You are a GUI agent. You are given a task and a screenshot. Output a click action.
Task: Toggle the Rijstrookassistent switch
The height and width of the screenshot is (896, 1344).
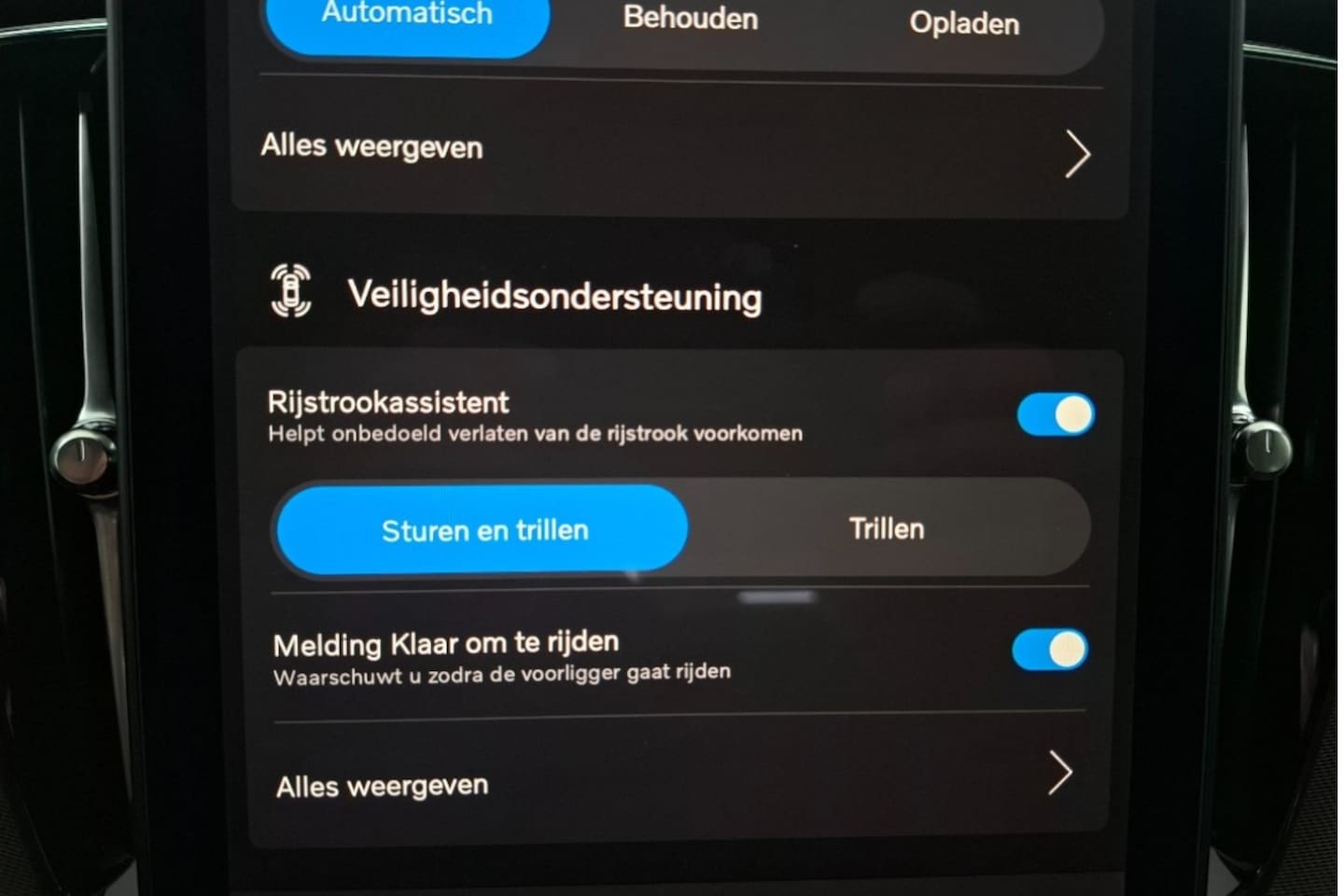1055,414
